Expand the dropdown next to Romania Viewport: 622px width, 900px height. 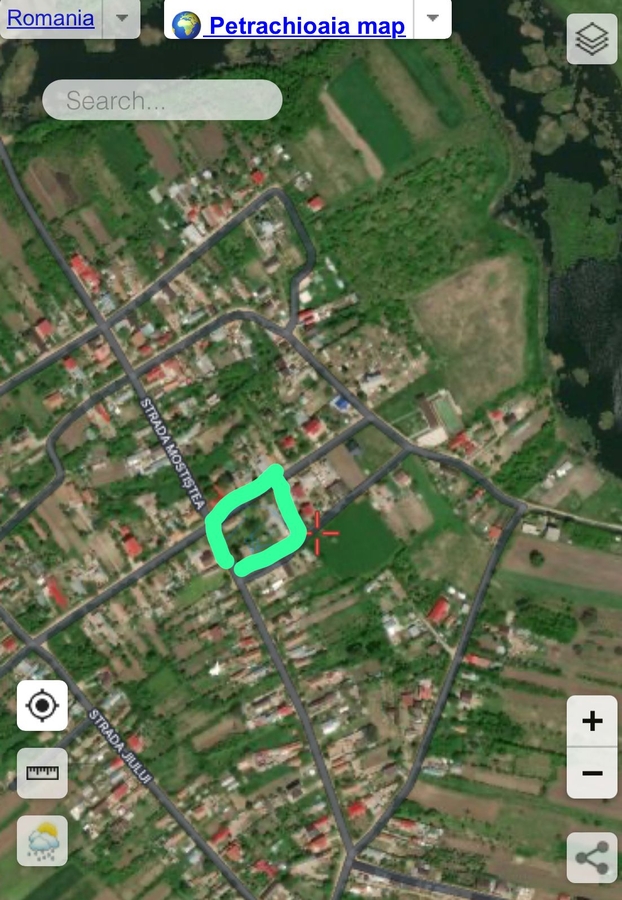point(122,18)
